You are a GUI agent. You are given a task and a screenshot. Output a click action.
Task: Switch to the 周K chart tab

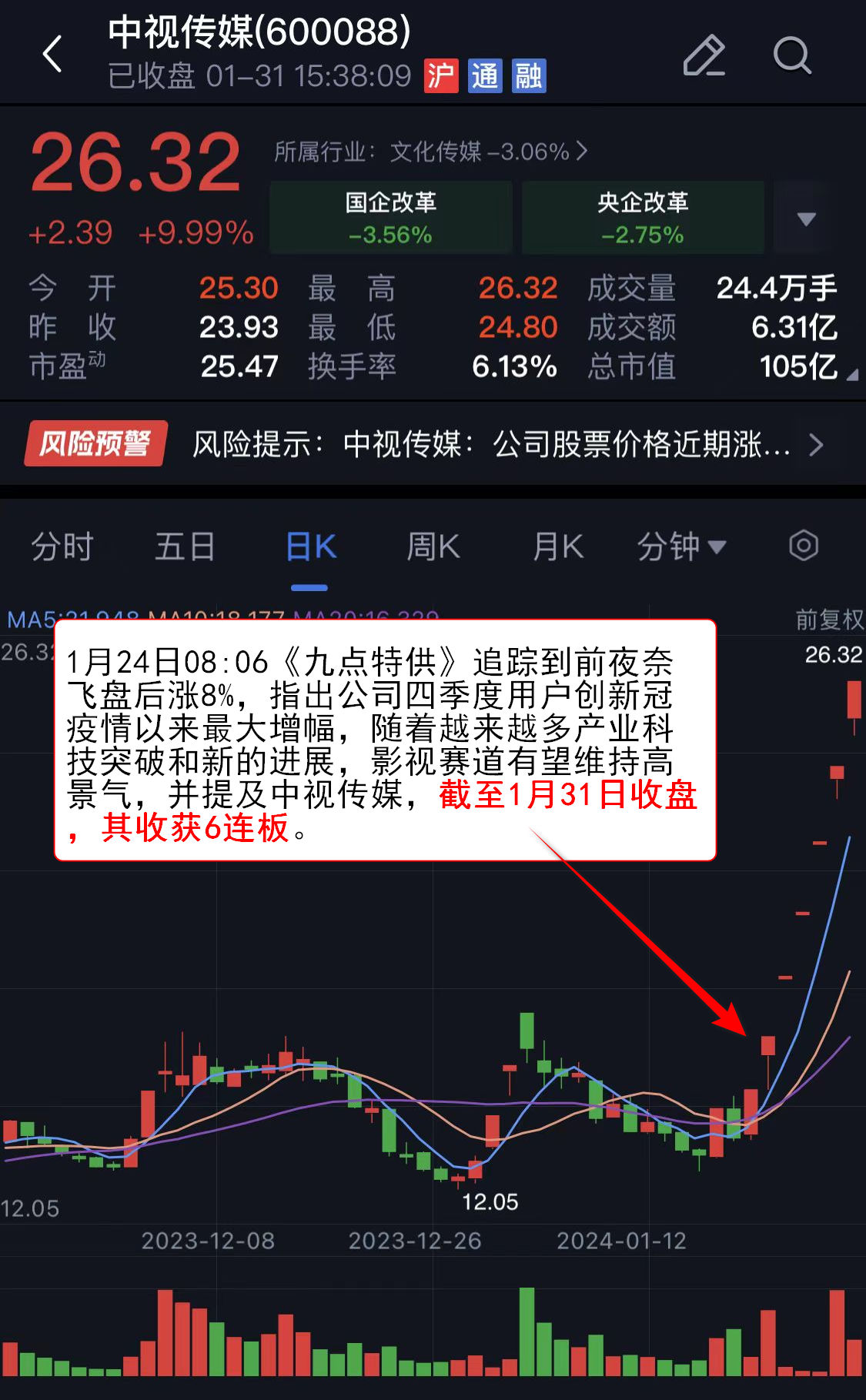point(433,547)
